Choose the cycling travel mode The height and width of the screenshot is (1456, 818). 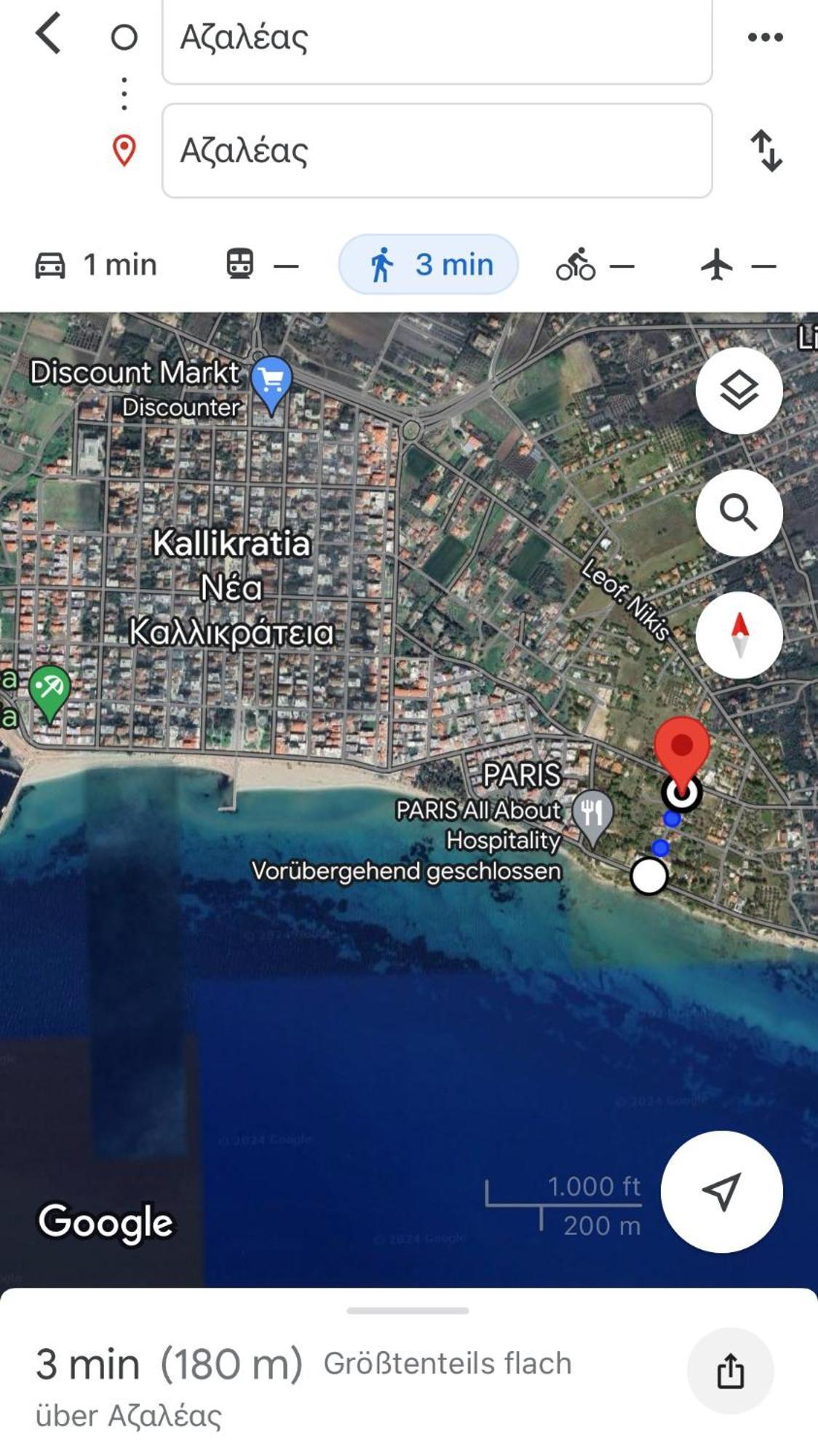point(594,265)
